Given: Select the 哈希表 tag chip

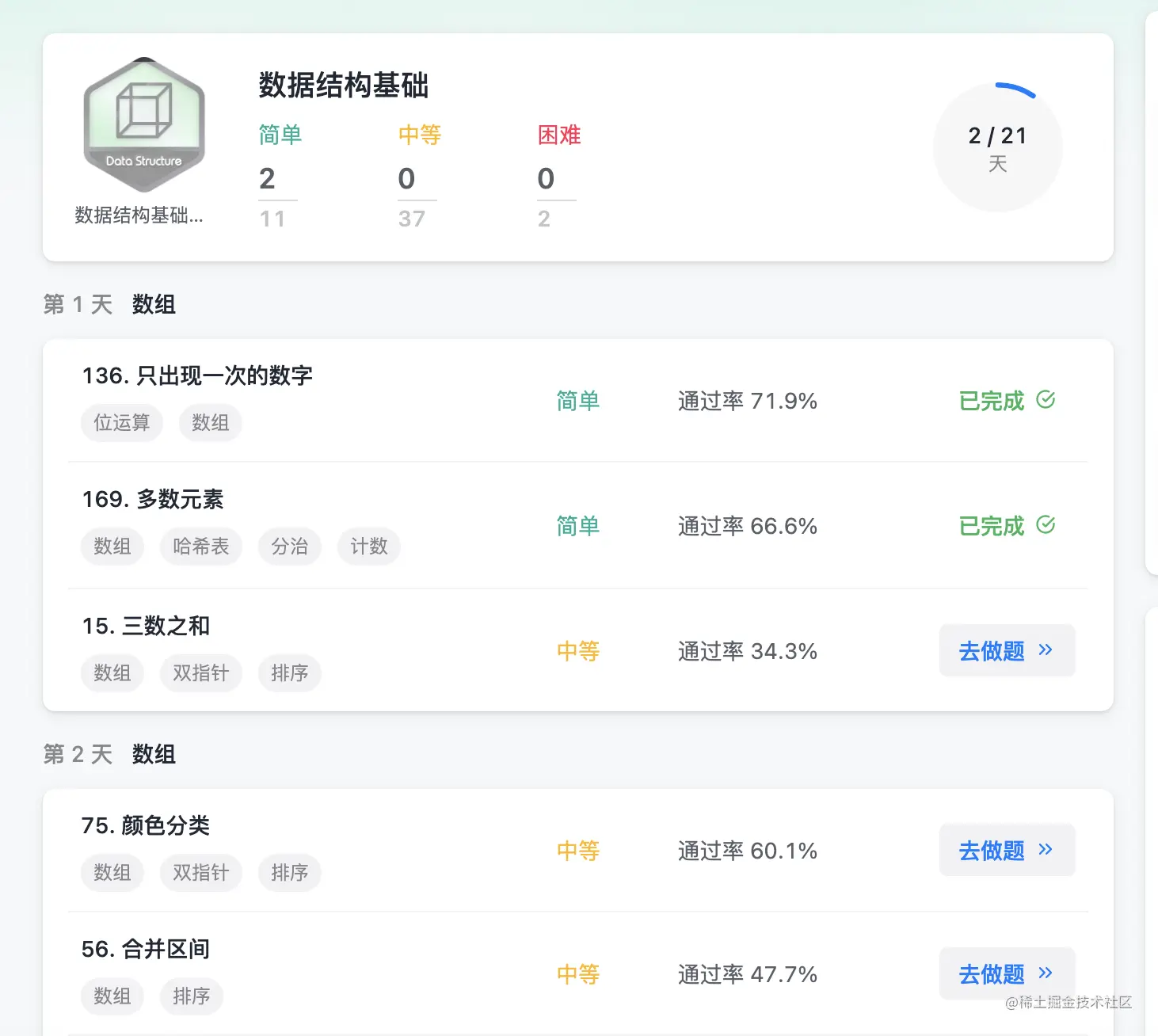Looking at the screenshot, I should coord(200,547).
